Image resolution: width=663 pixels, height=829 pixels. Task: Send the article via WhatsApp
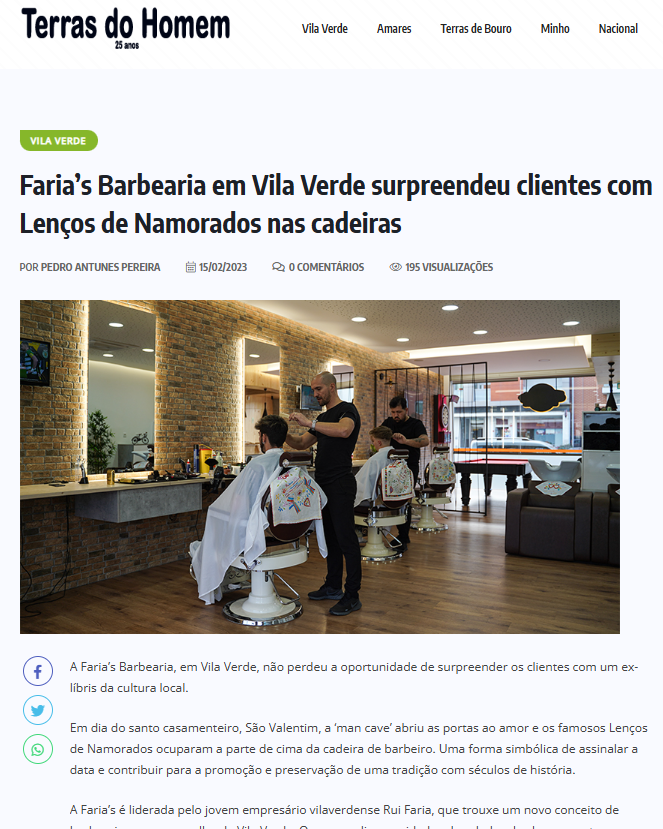(x=38, y=749)
